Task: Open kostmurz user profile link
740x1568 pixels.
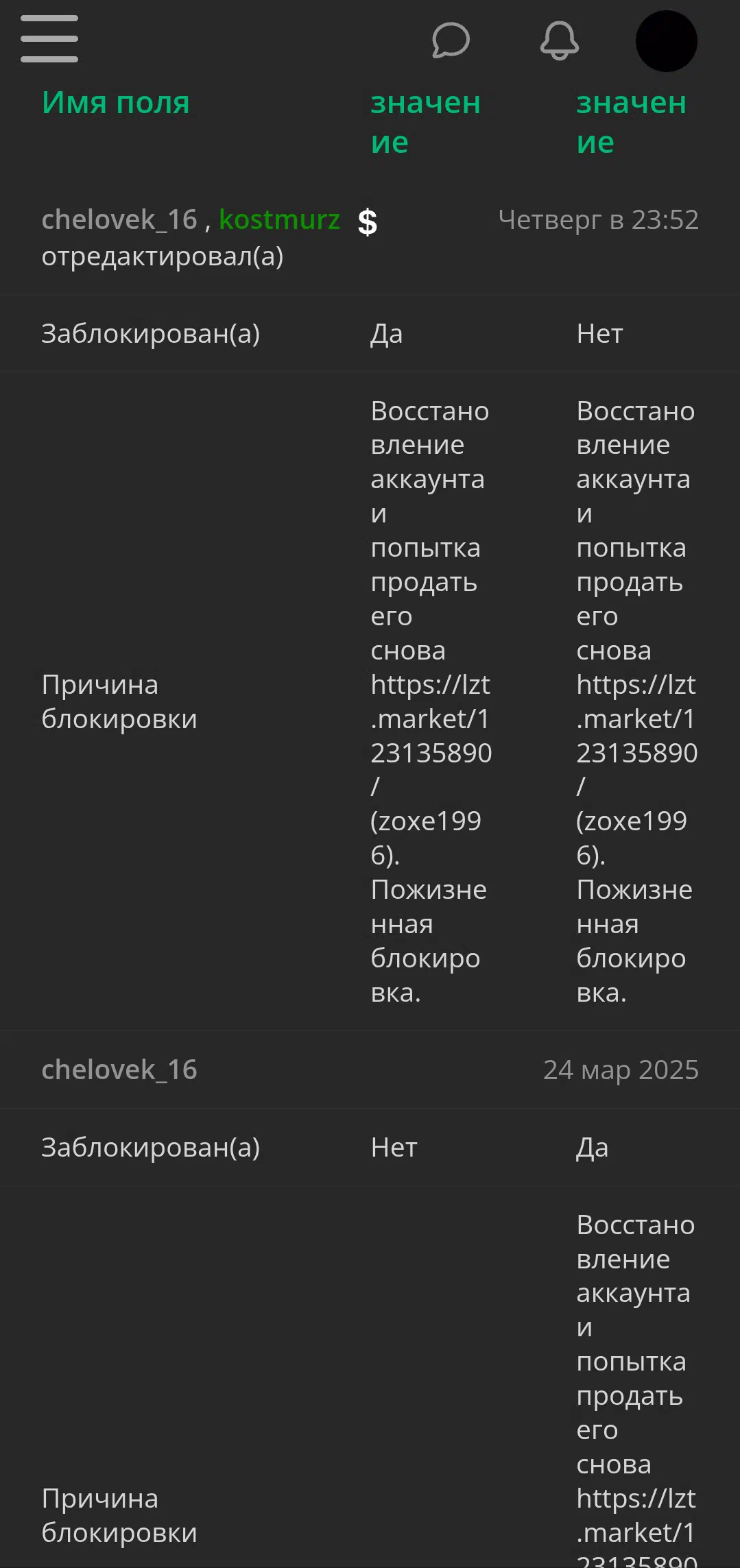Action: coord(279,219)
